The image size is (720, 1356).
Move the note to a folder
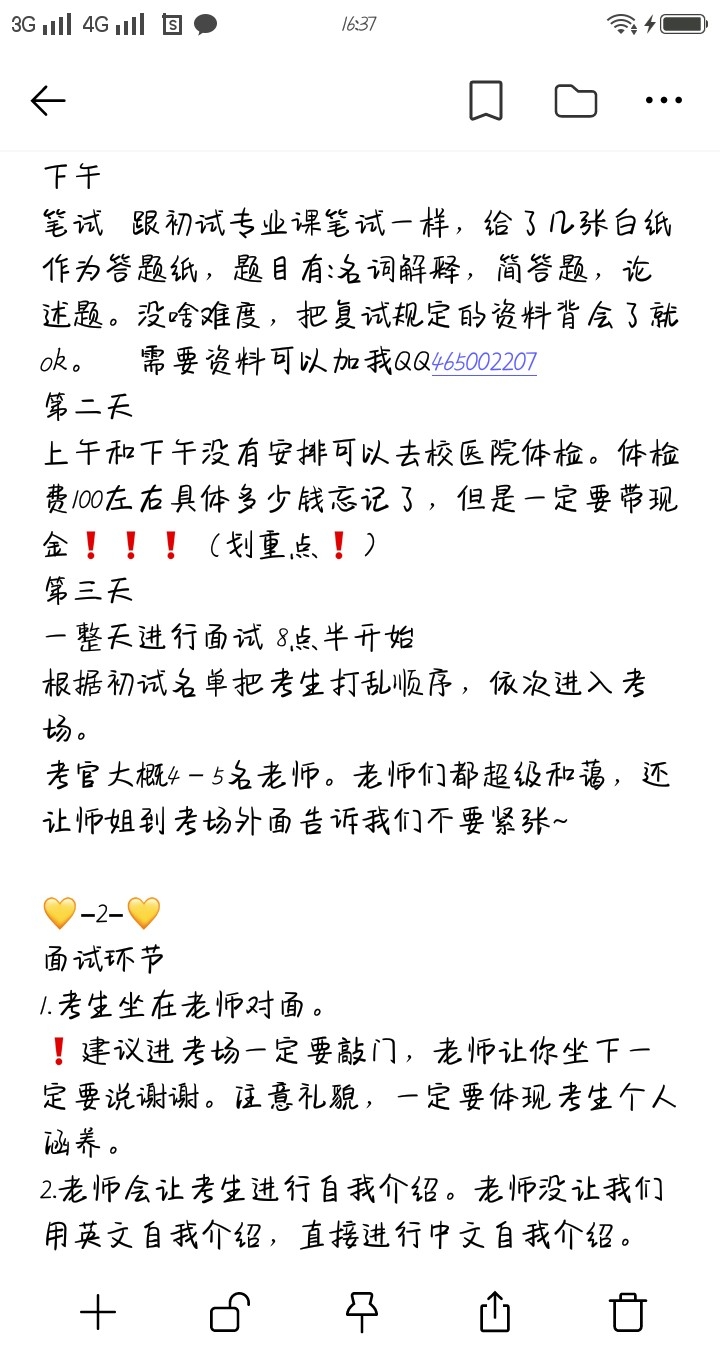pyautogui.click(x=576, y=101)
